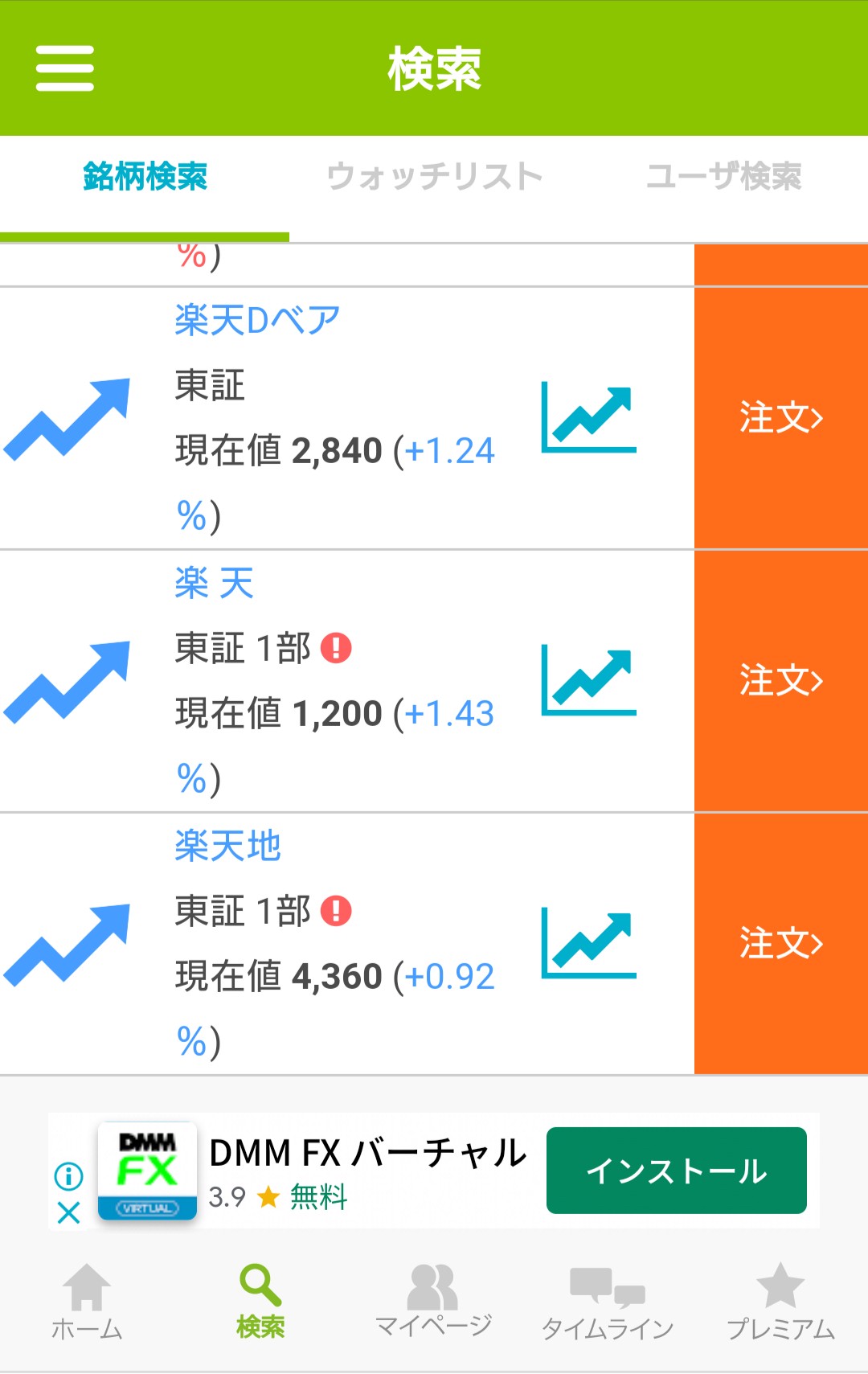This screenshot has width=868, height=1374.
Task: Switch to the ユーザ検索 tab
Action: coord(723,177)
